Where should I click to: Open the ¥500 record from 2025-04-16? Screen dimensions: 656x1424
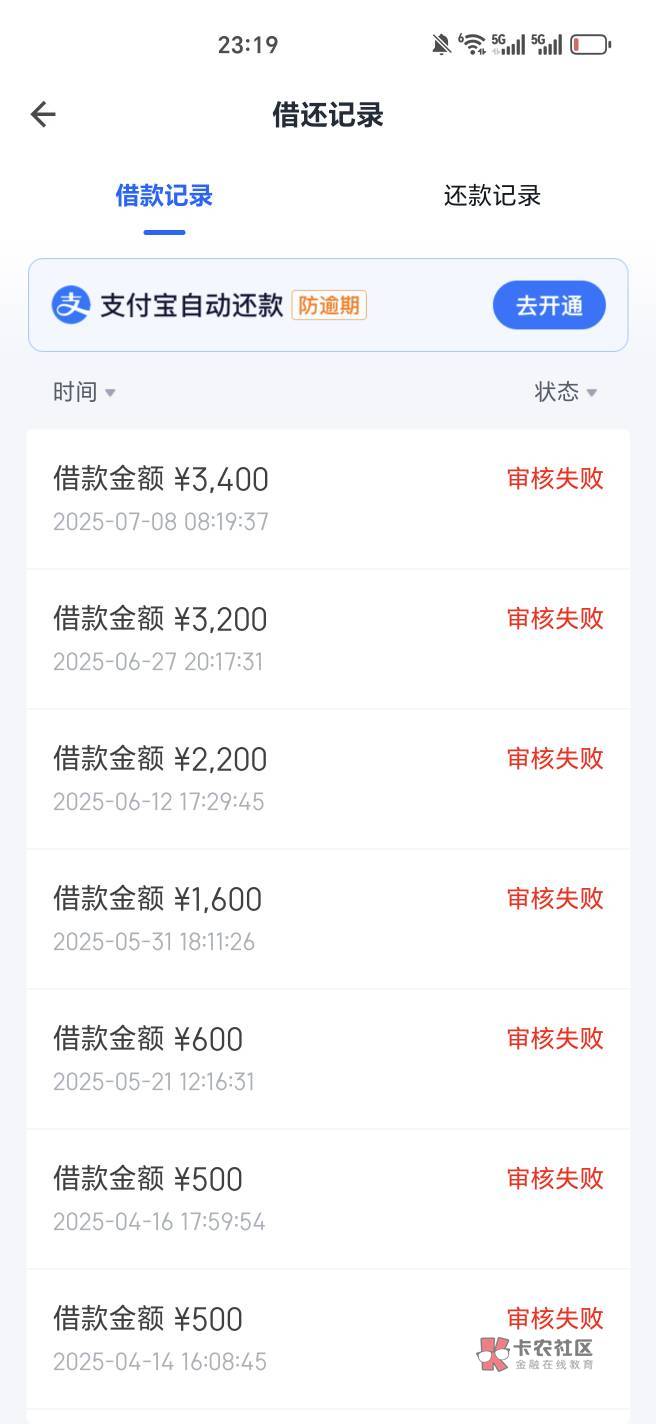click(328, 1199)
